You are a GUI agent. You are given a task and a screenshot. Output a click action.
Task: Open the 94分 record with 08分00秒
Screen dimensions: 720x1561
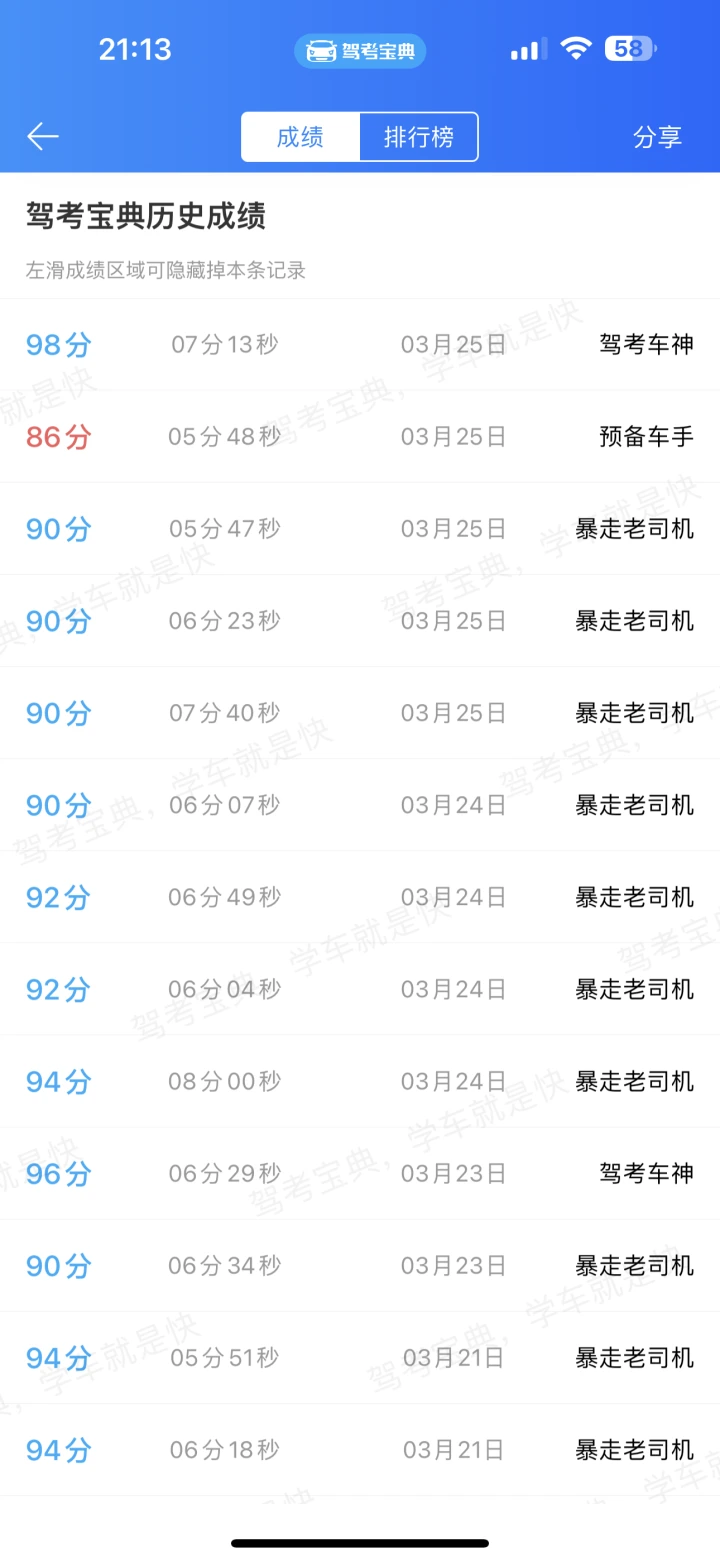coord(360,1081)
